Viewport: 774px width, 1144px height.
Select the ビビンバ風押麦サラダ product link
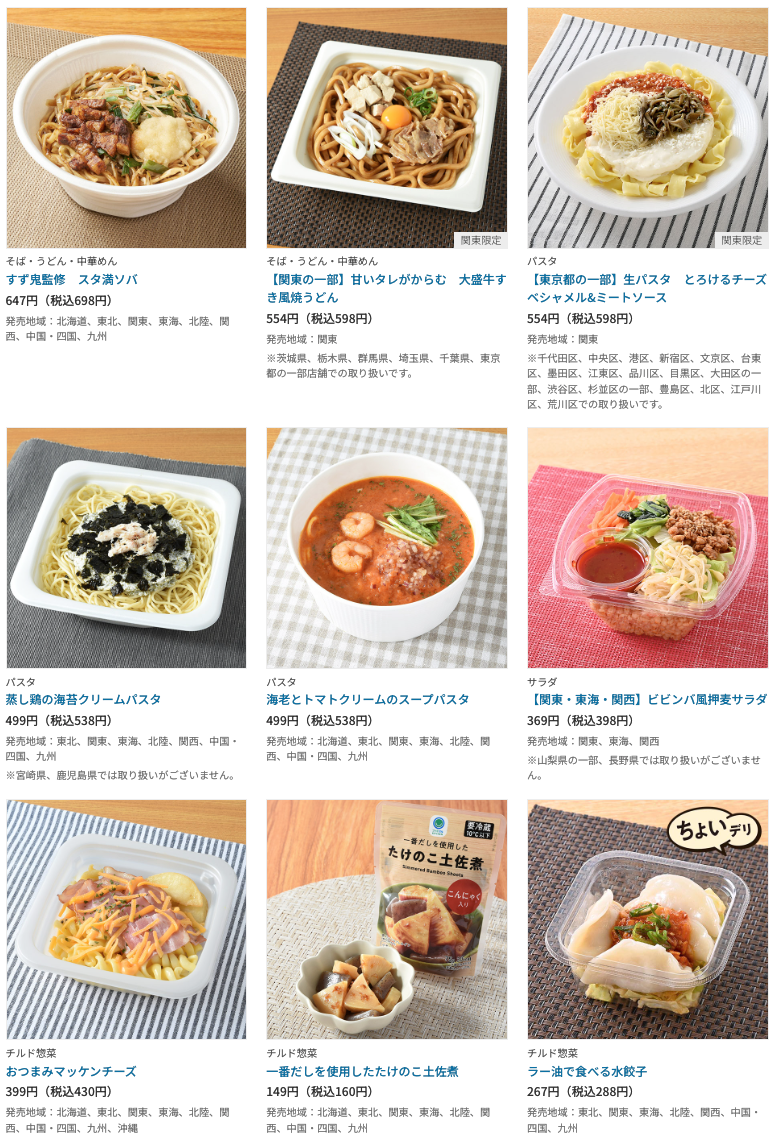(646, 700)
